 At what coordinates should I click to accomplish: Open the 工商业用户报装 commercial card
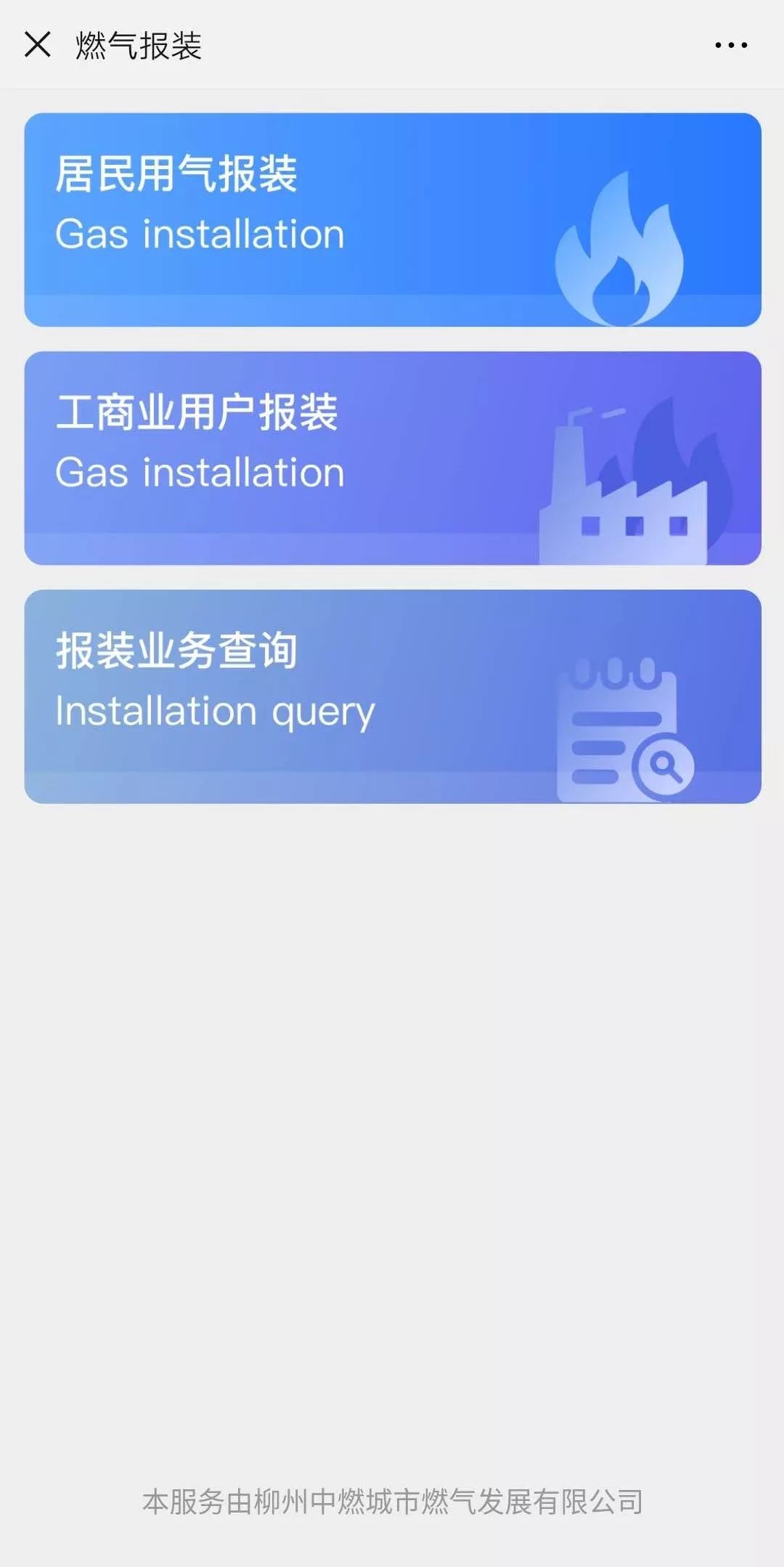coord(392,457)
